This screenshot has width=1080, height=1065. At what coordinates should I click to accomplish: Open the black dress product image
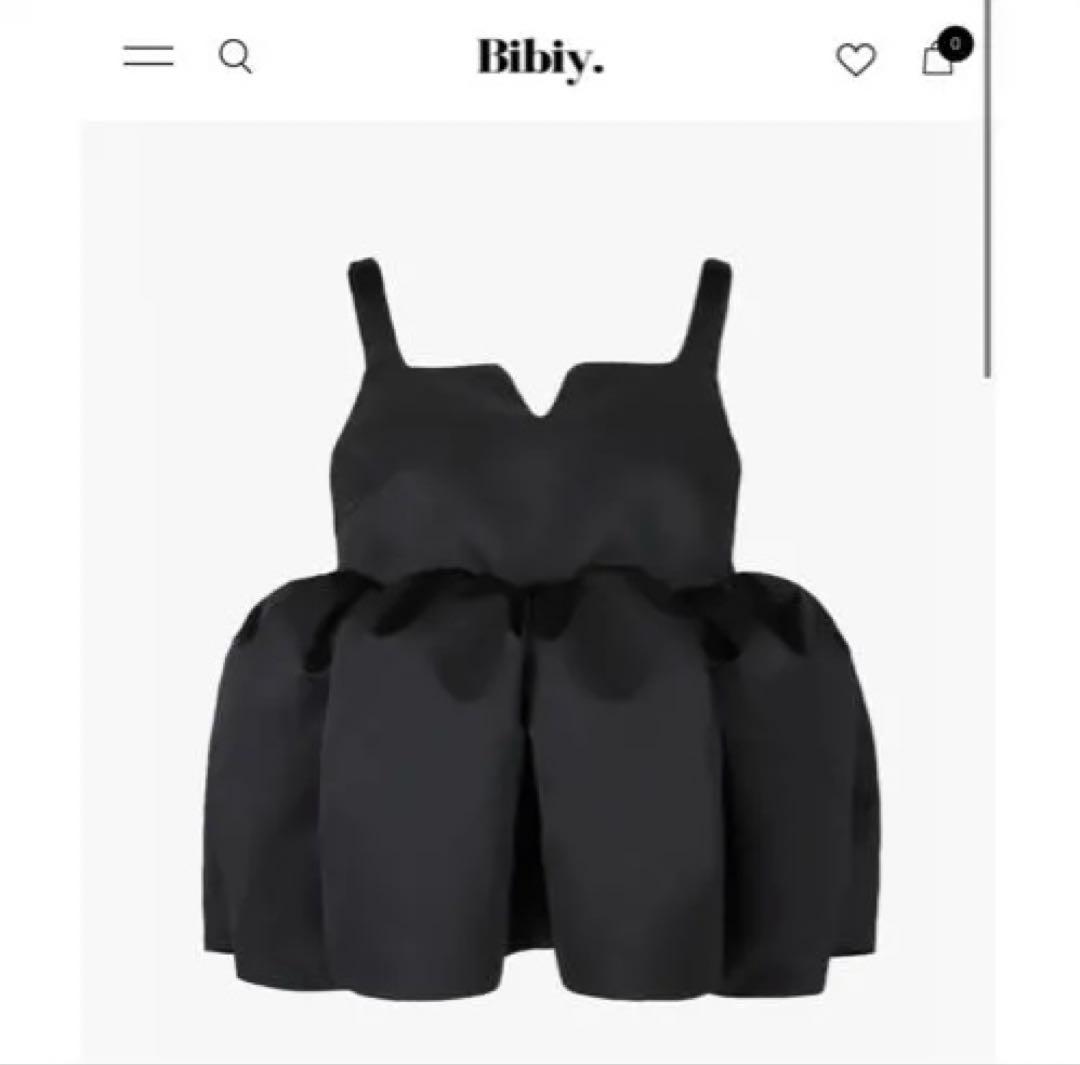540,620
